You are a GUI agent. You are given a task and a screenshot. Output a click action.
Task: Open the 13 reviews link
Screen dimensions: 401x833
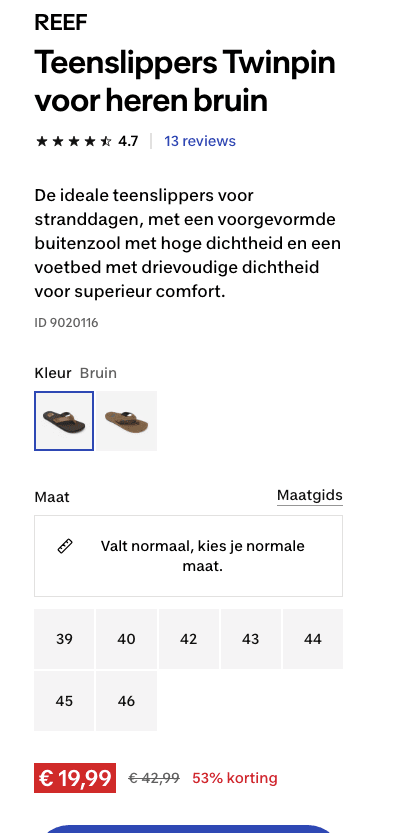[x=200, y=141]
